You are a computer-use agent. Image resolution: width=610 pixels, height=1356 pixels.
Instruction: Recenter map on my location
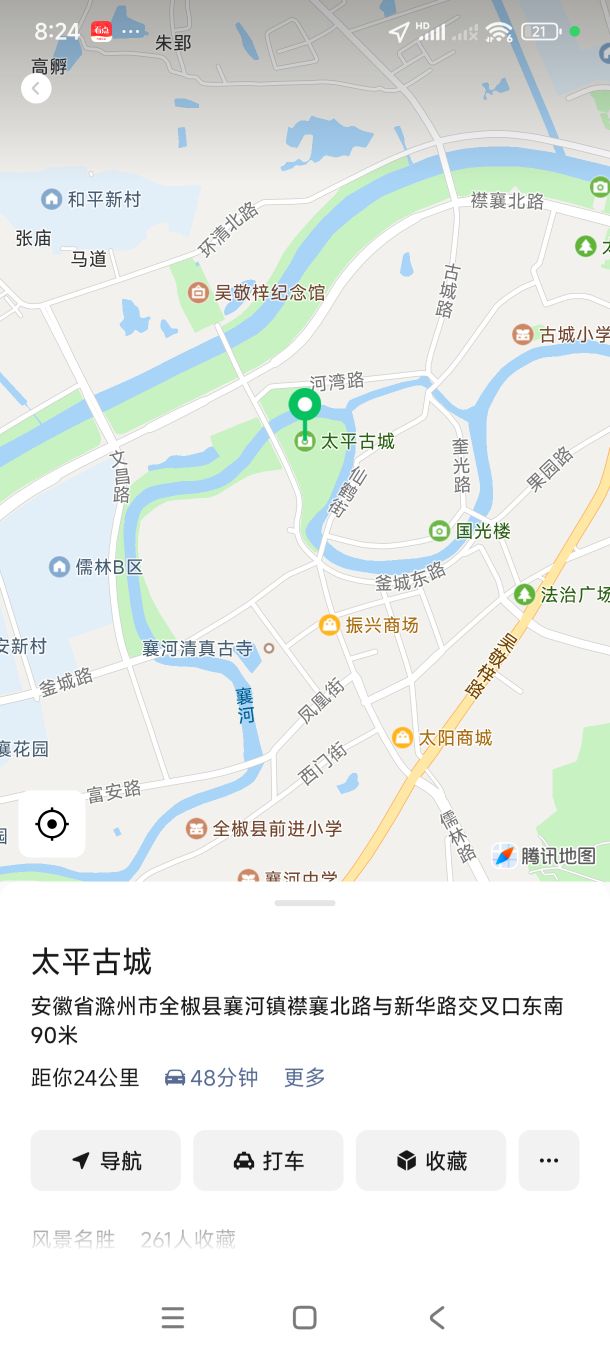pyautogui.click(x=52, y=824)
